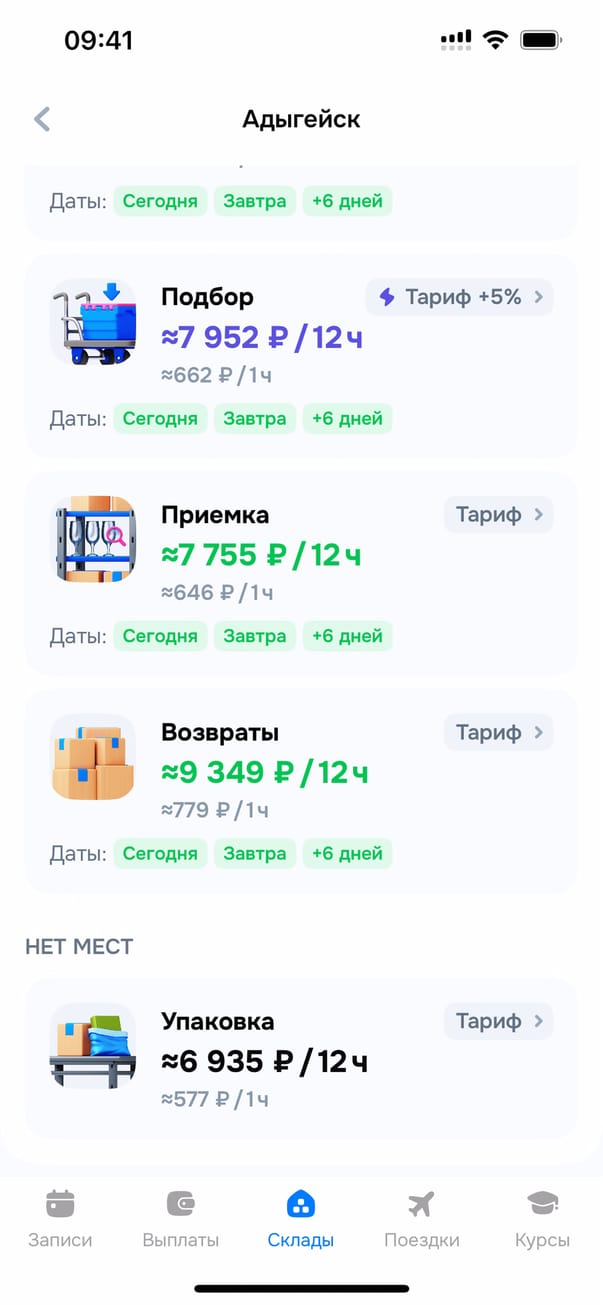The image size is (603, 1305).
Task: Go to the Поездки tab
Action: [422, 1220]
